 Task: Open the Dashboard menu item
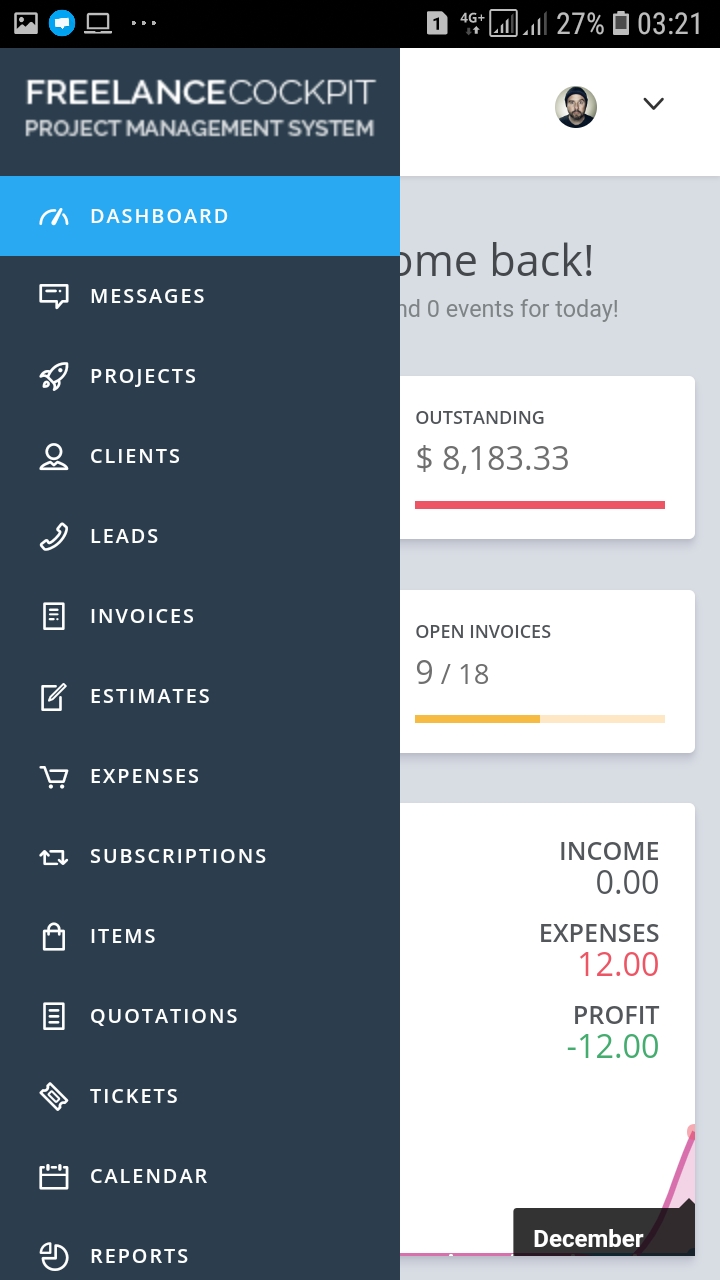coord(160,216)
